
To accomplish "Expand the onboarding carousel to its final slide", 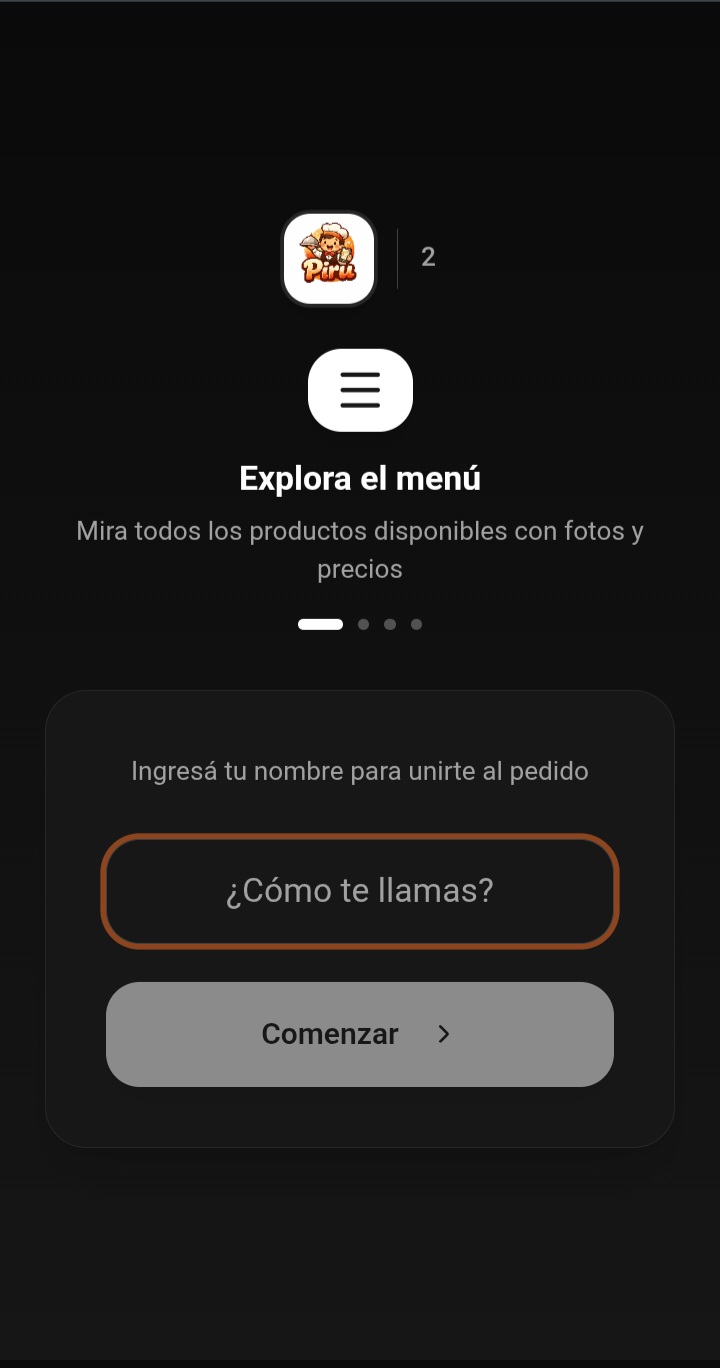I will click(x=416, y=623).
